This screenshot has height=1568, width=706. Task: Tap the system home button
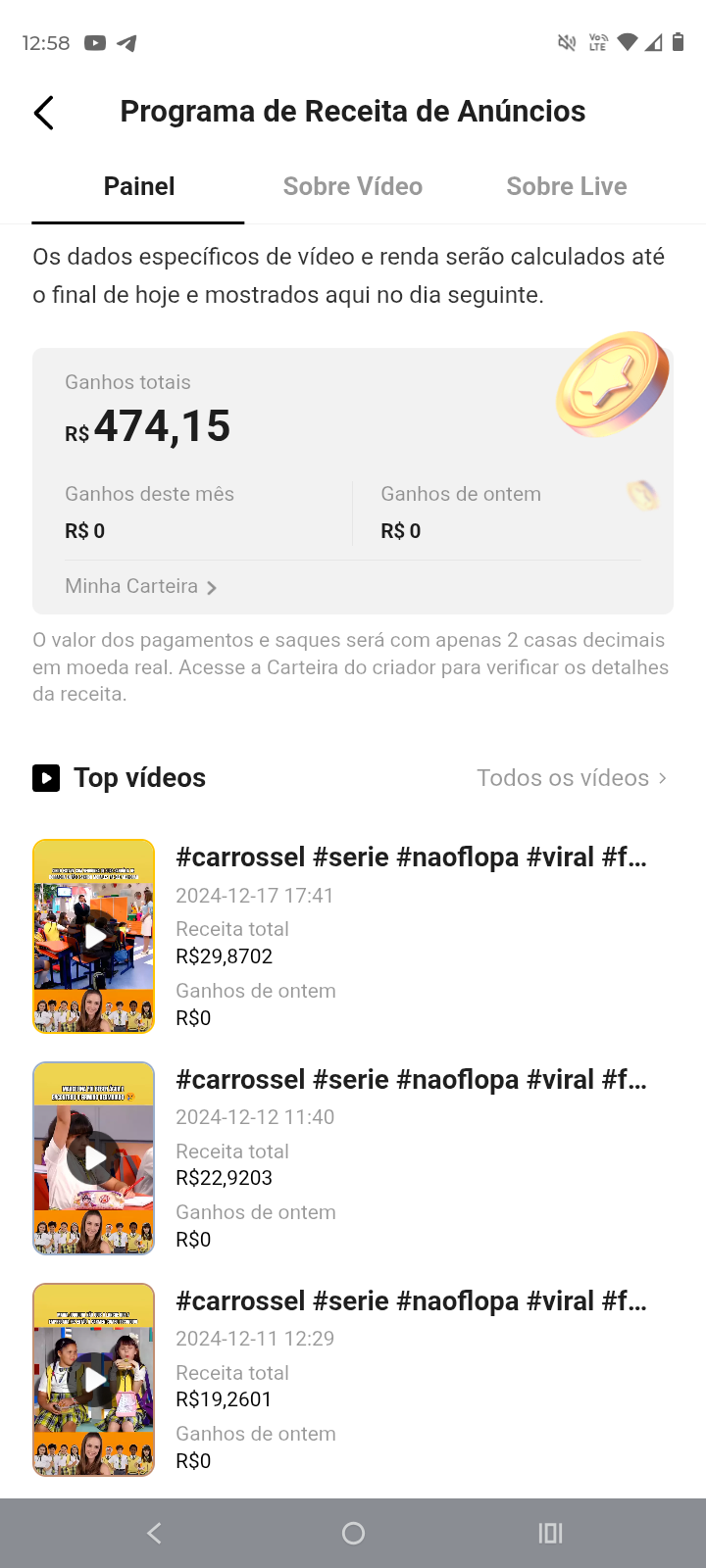pos(353,1533)
